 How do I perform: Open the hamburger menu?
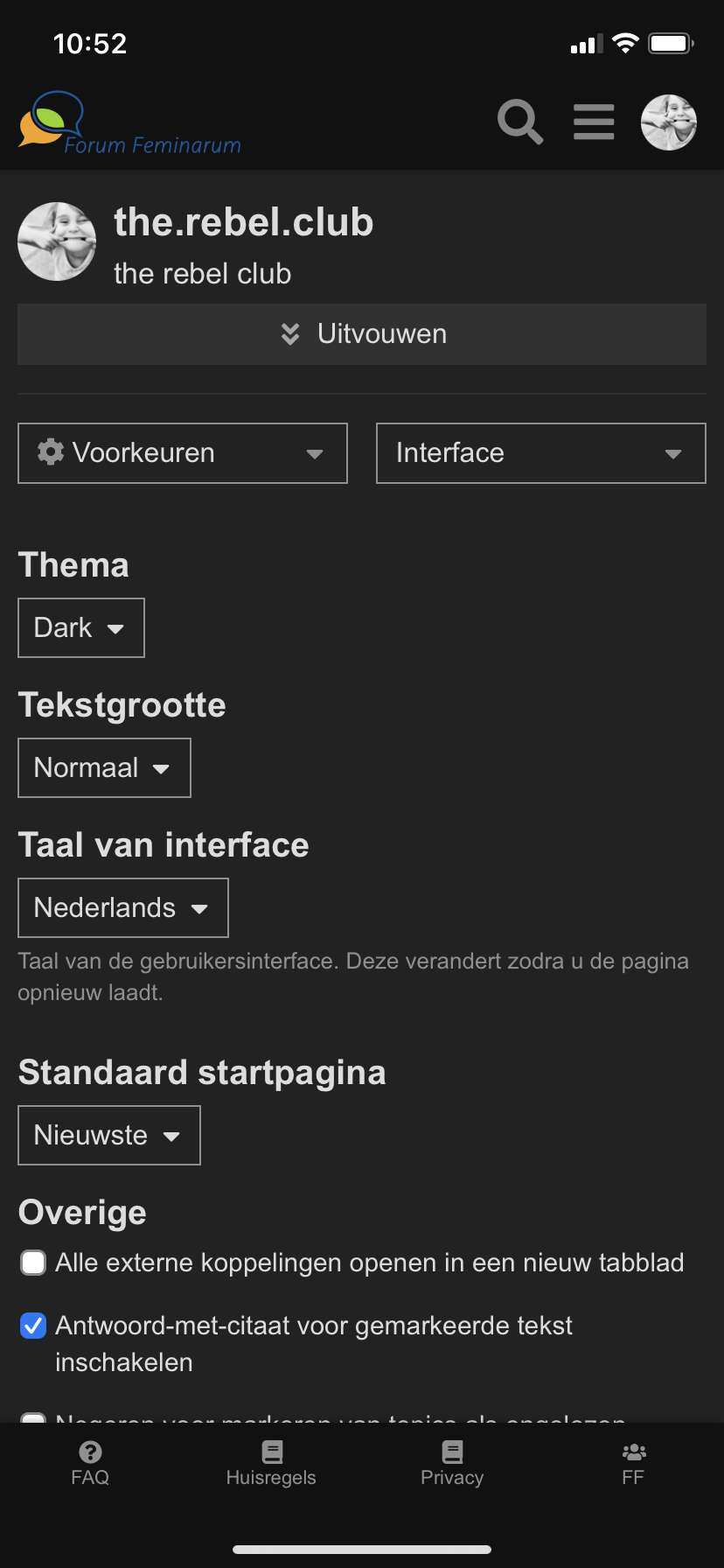(594, 122)
